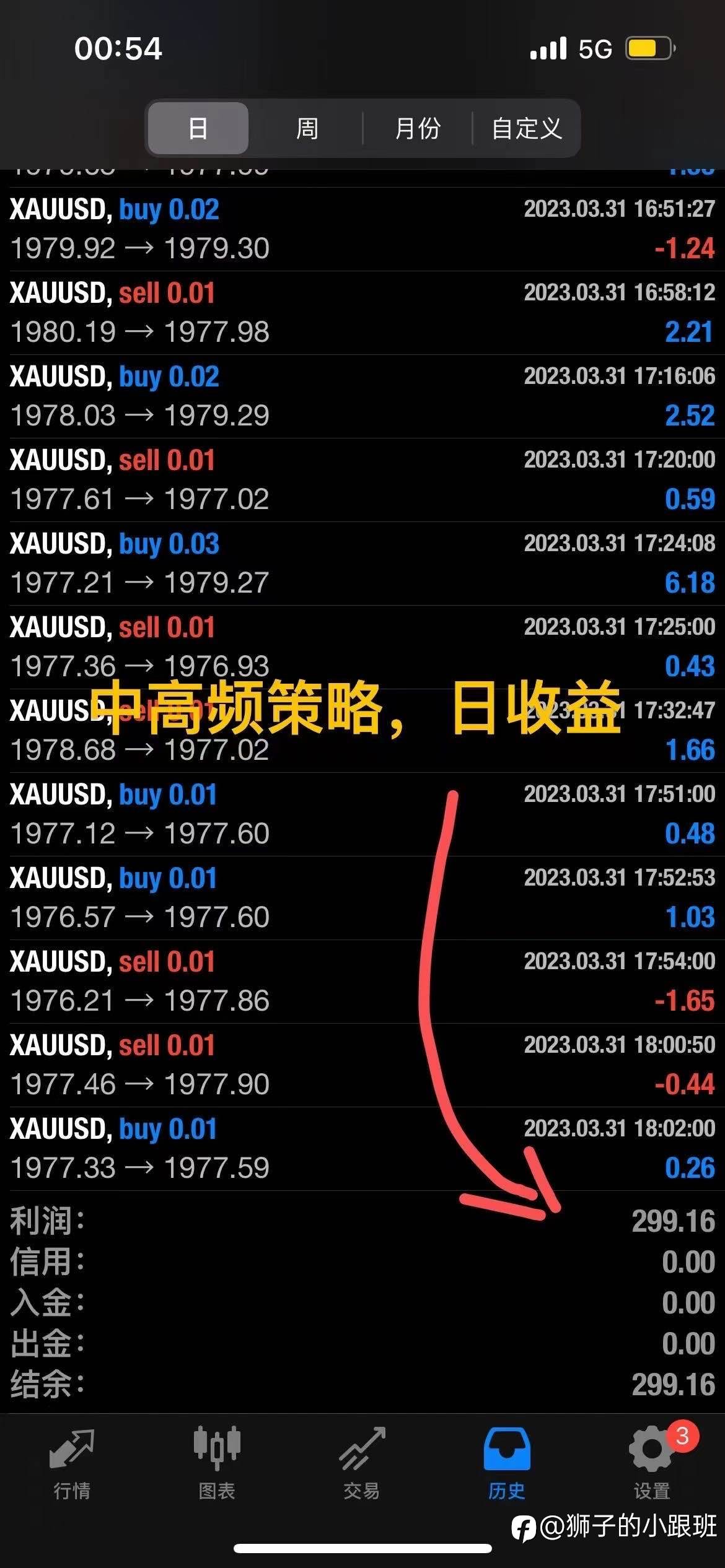Viewport: 725px width, 1568px height.
Task: Expand the sell 0.01 trade at 18:00:50
Action: (x=362, y=1065)
